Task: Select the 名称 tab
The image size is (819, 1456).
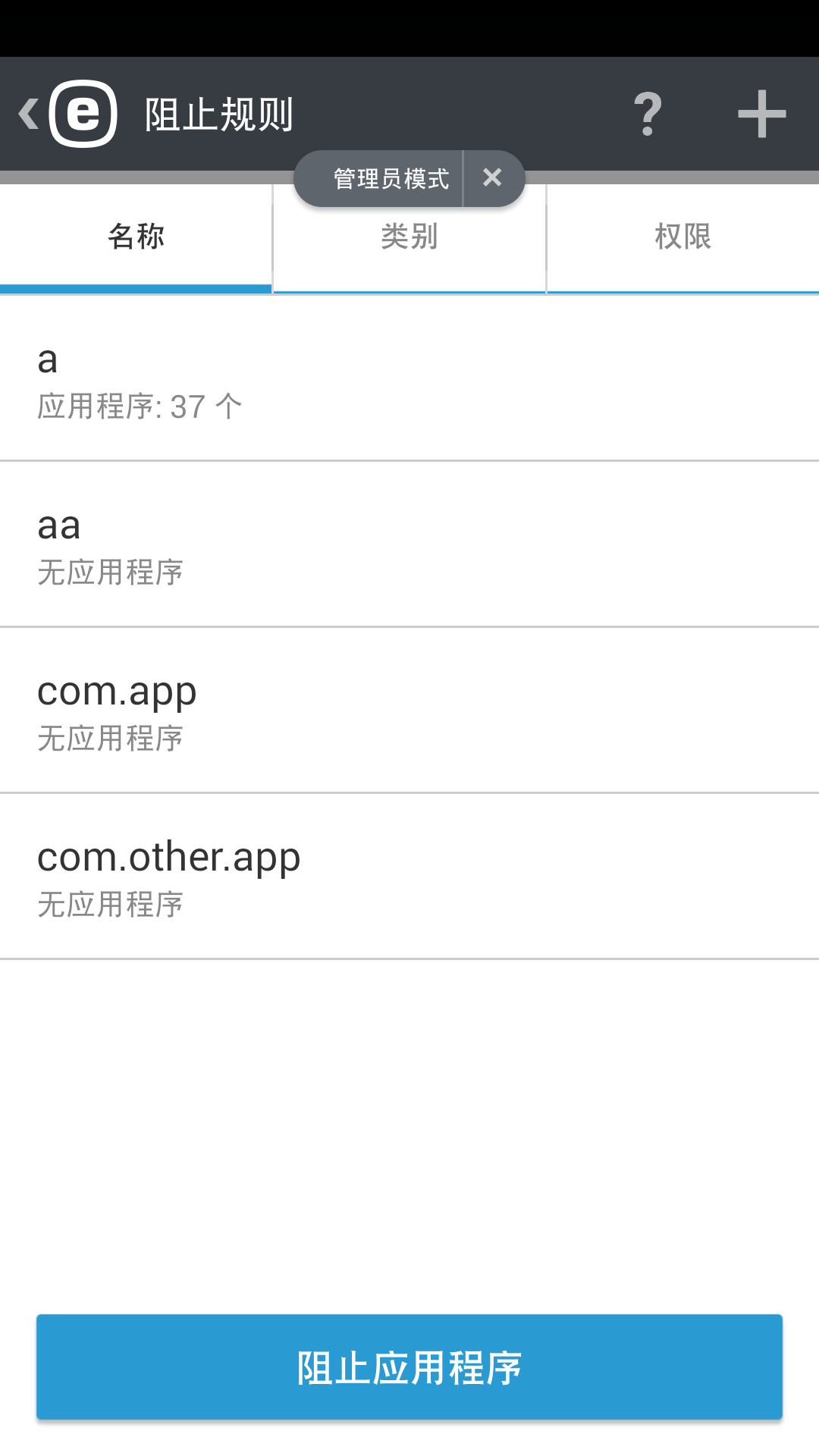Action: [135, 237]
